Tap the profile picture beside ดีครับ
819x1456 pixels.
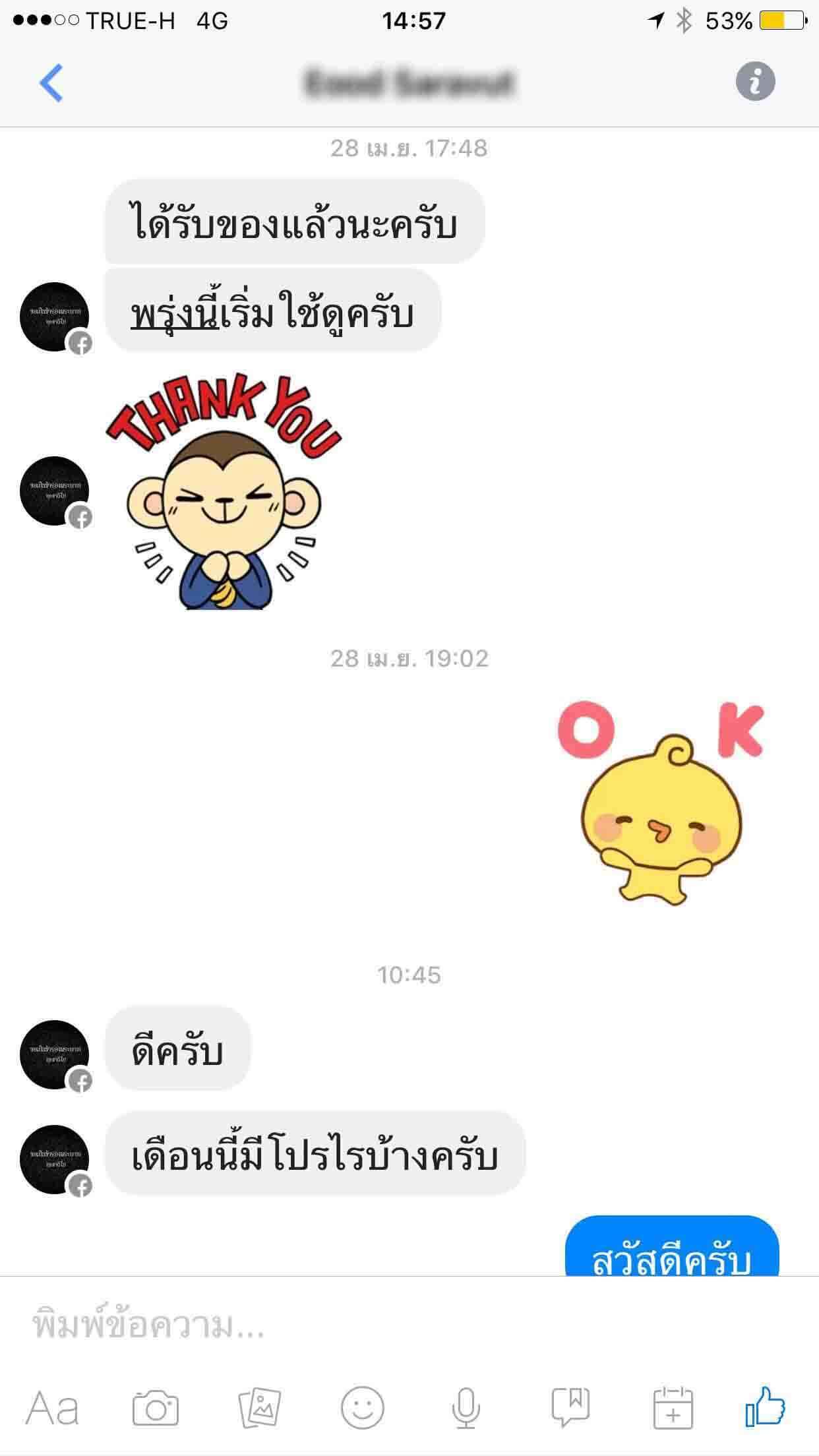[55, 1055]
